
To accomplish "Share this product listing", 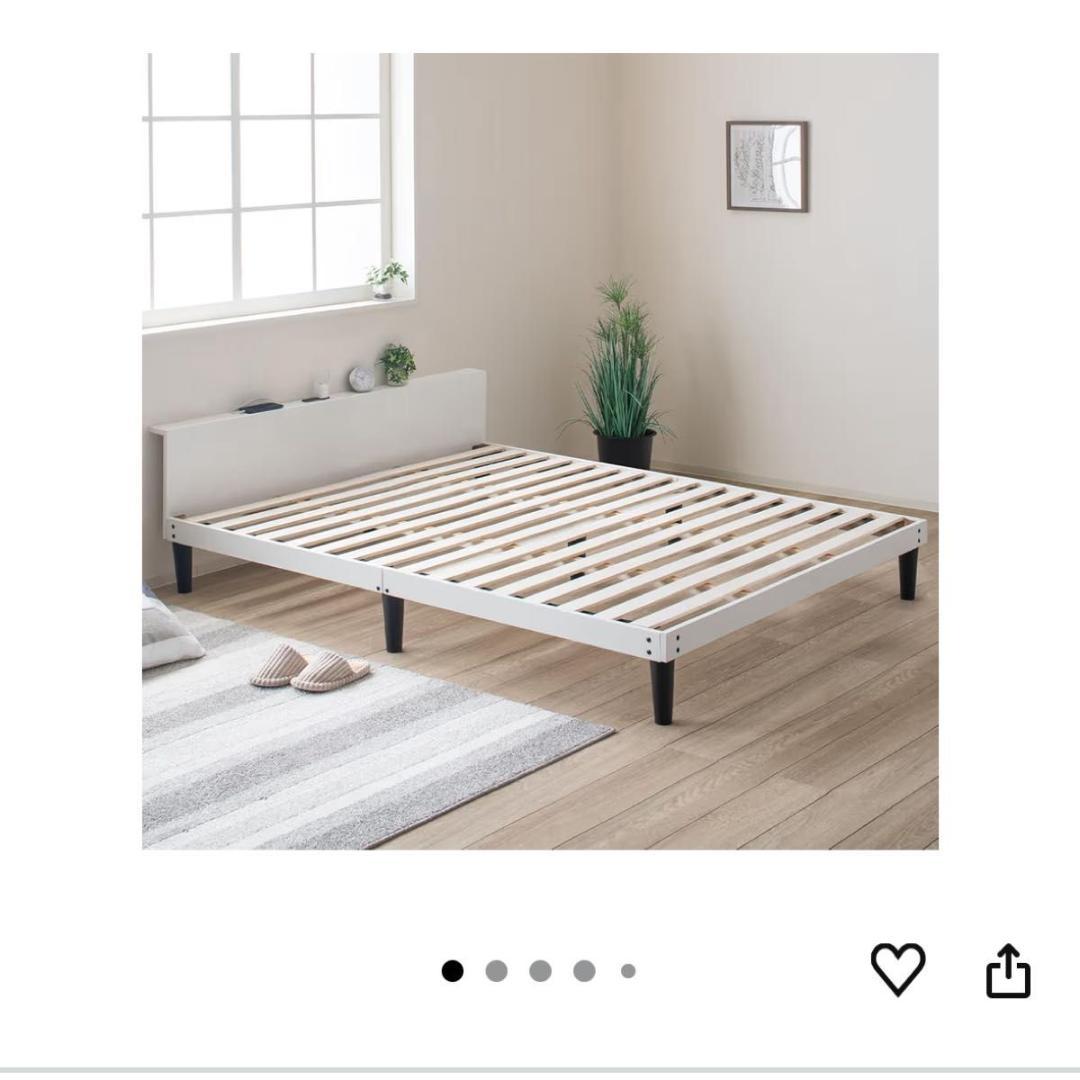I will point(1008,970).
